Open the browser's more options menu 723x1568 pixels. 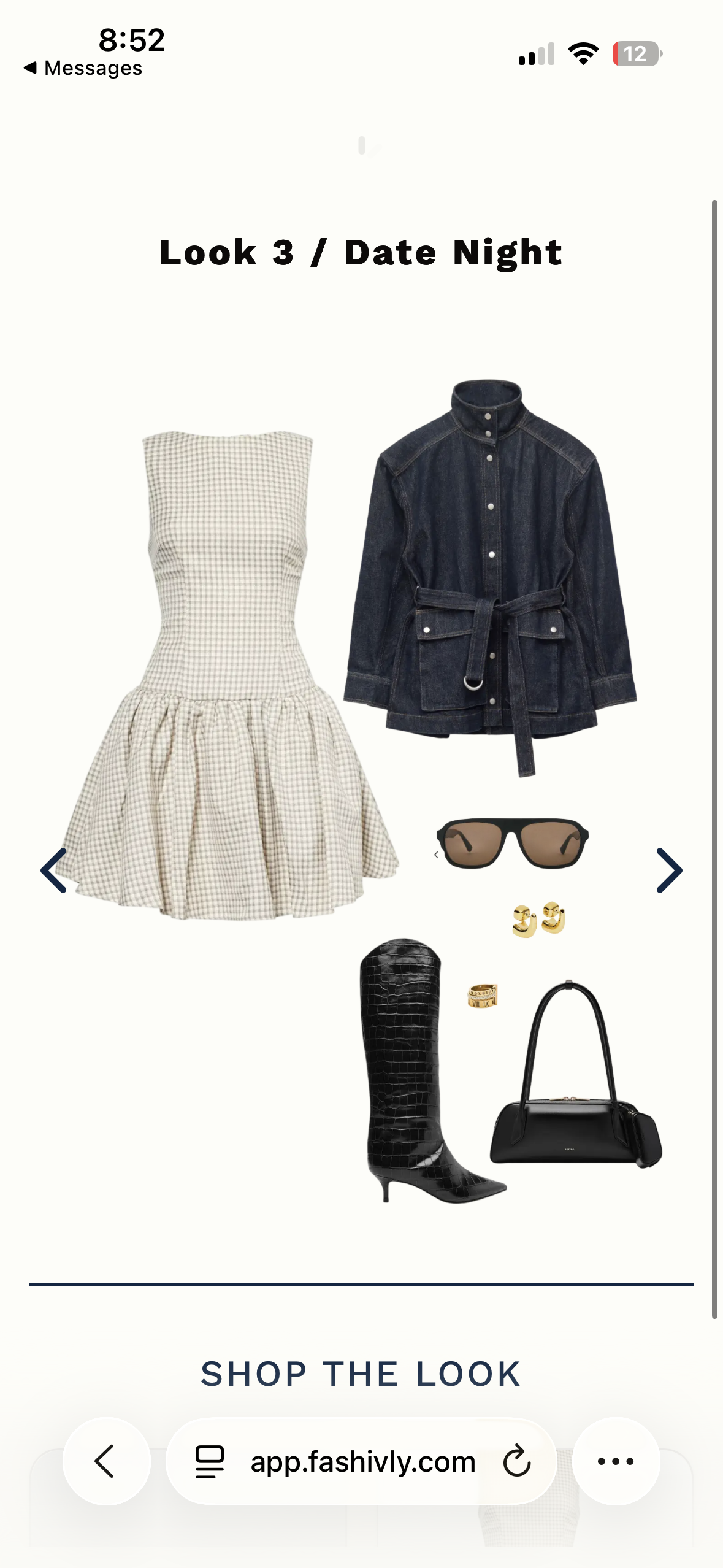tap(616, 1461)
